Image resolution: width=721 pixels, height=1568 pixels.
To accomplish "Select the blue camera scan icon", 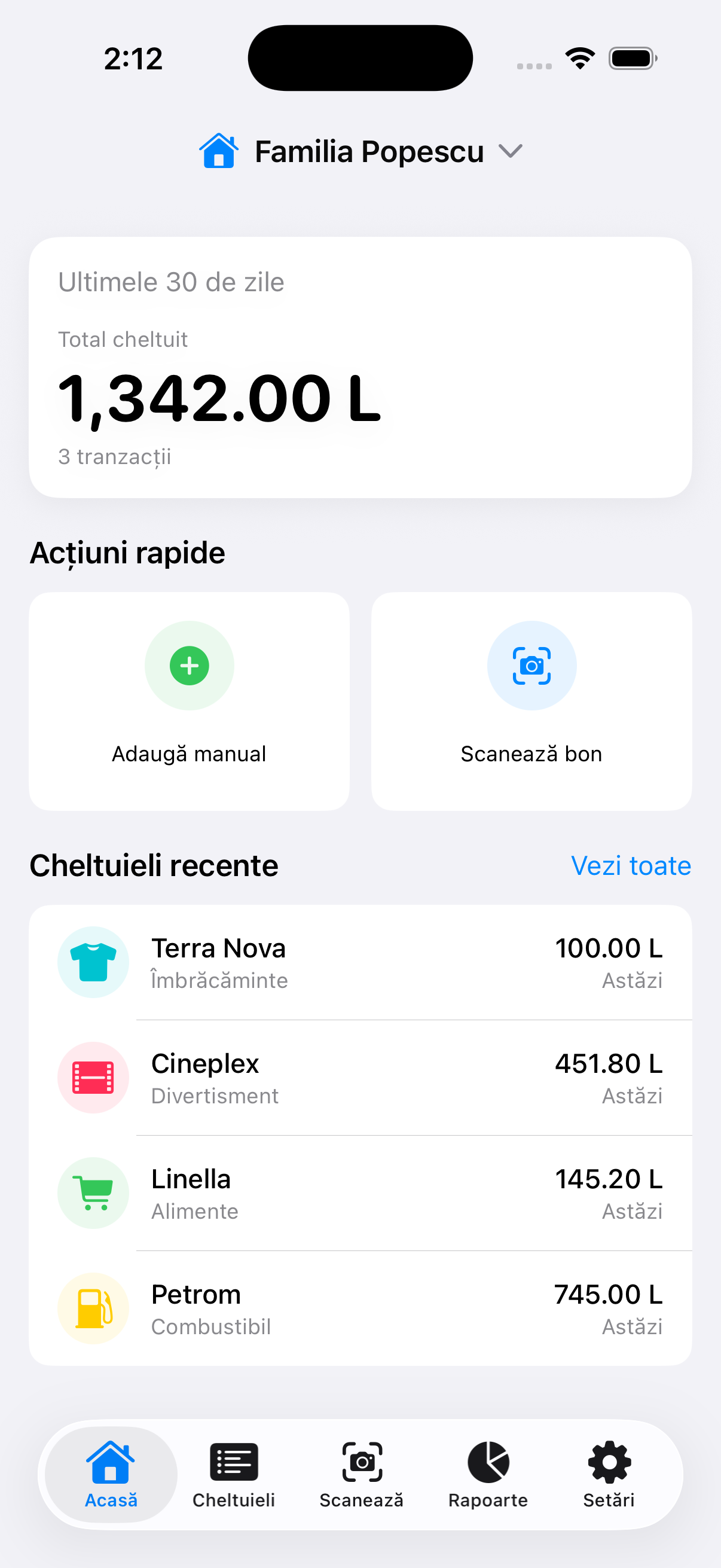I will click(x=531, y=666).
